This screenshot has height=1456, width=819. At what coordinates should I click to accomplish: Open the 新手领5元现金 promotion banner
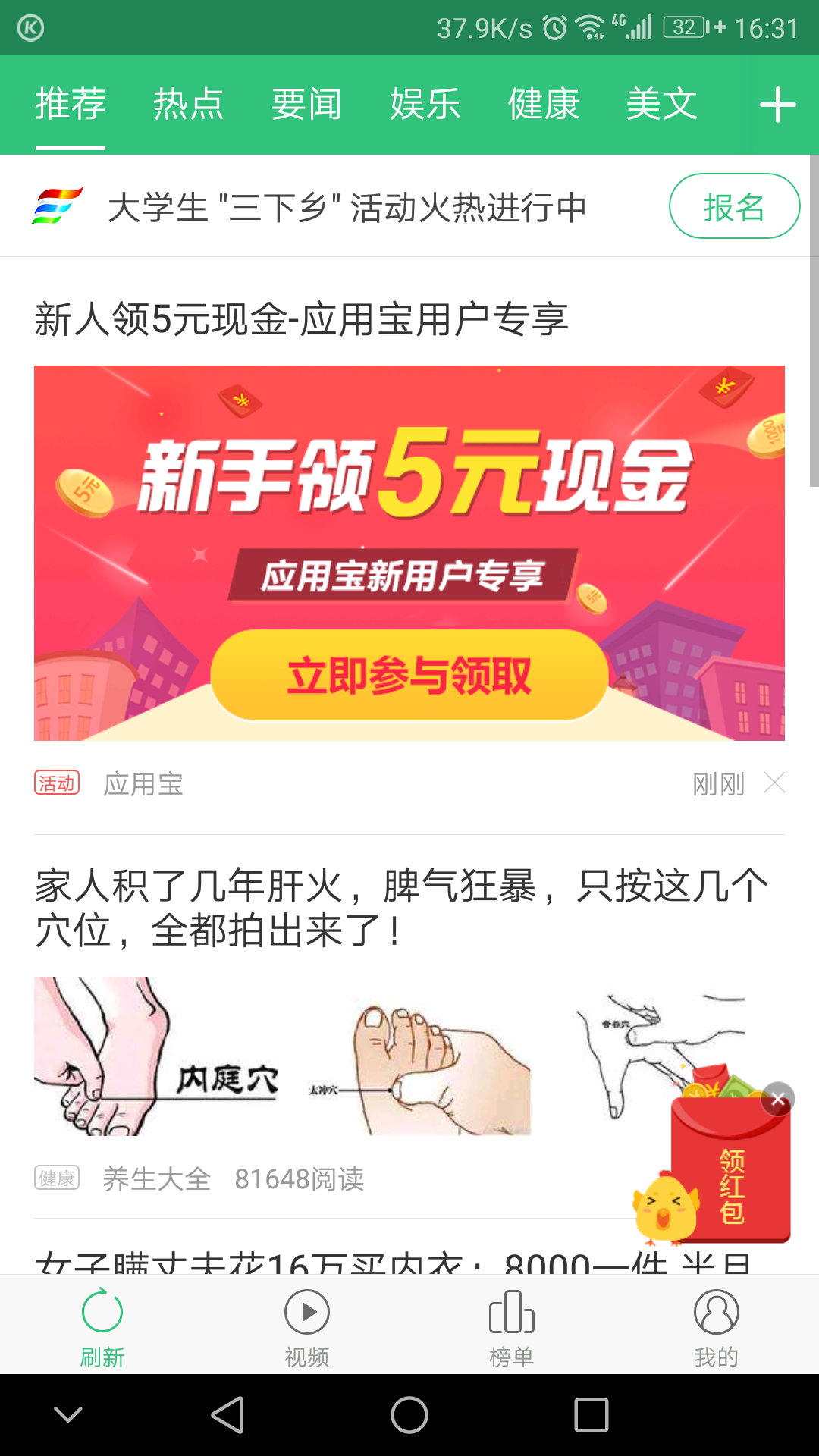click(409, 552)
